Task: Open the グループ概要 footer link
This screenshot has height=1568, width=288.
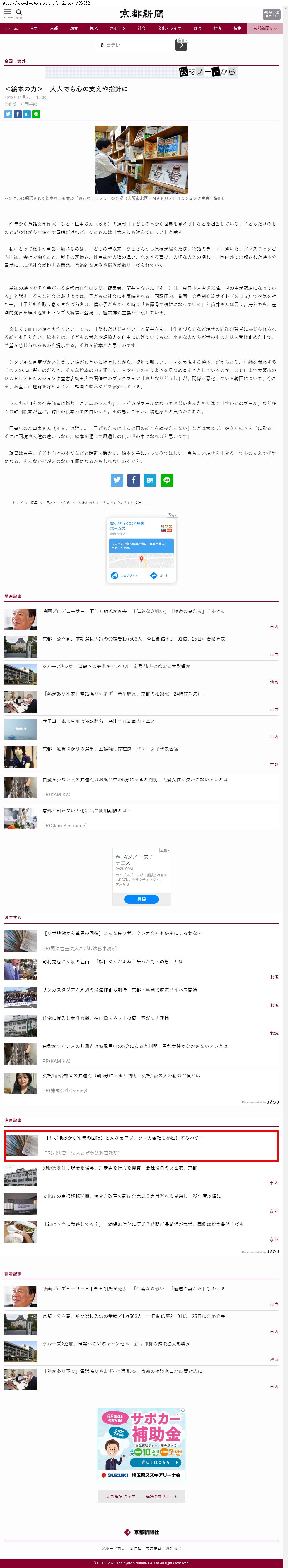Action: pyautogui.click(x=113, y=1548)
